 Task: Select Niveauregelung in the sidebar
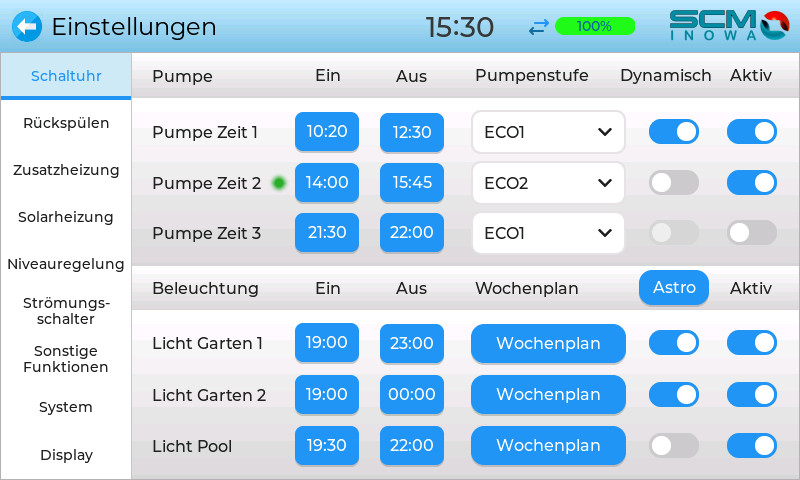[66, 264]
